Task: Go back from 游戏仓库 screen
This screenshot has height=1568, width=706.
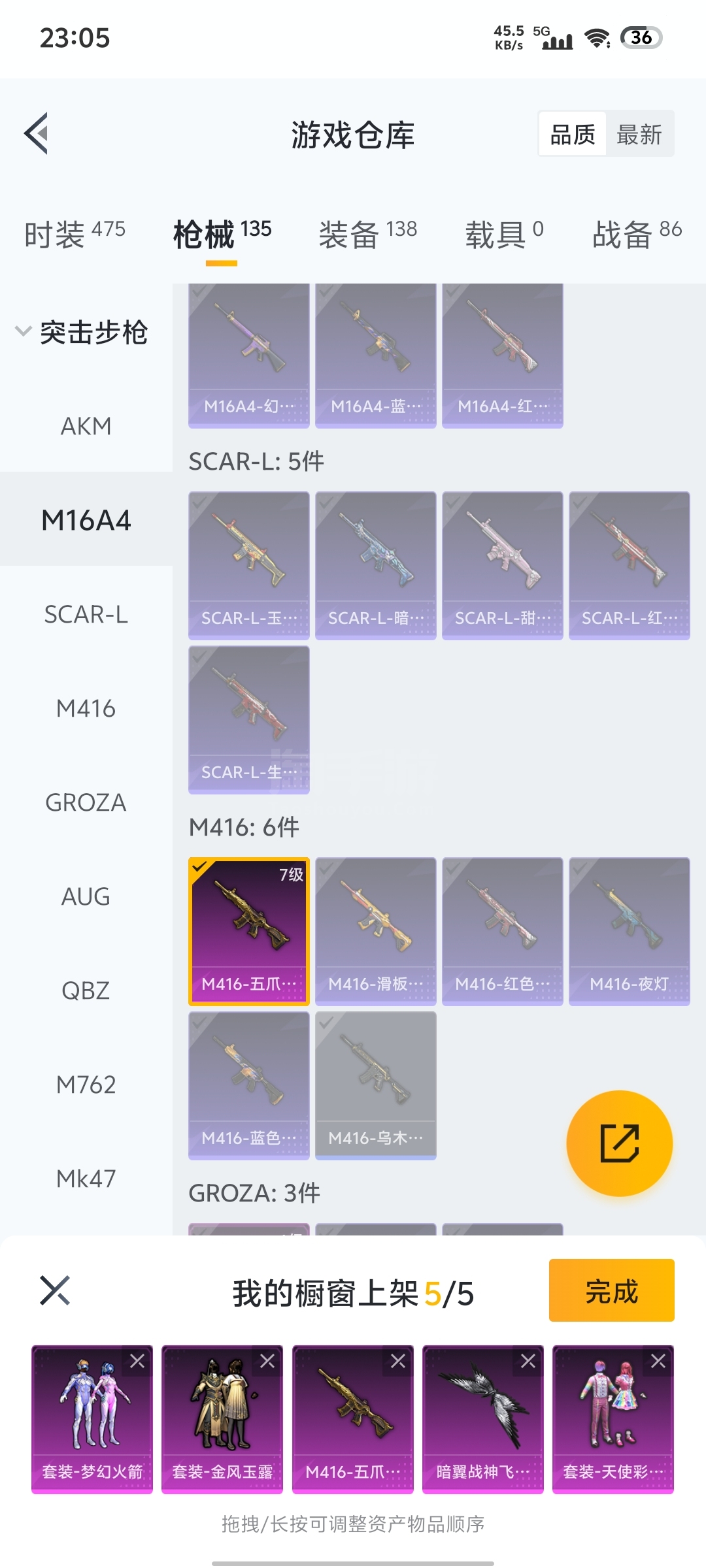Action: point(37,133)
